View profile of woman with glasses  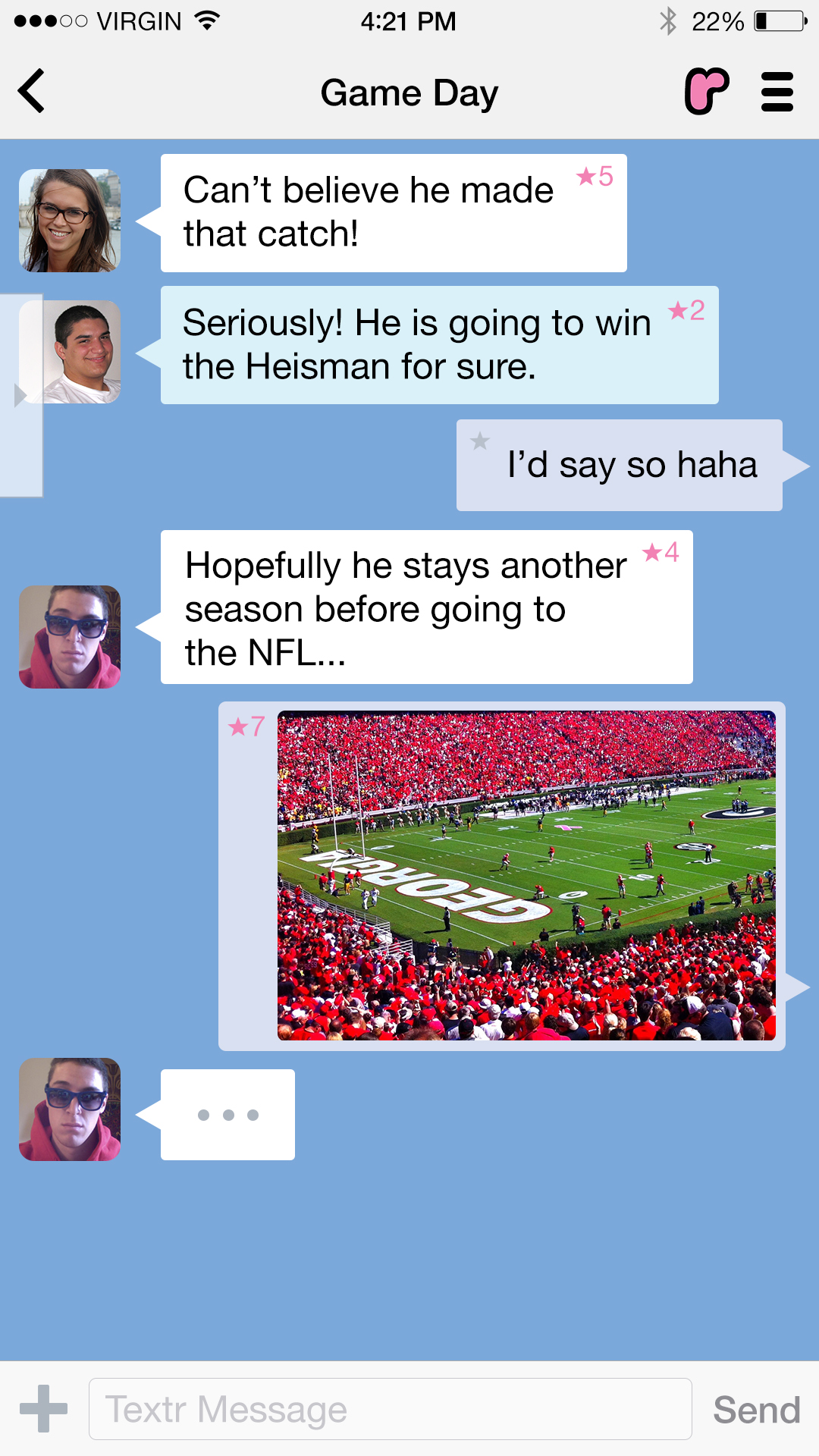pos(70,221)
